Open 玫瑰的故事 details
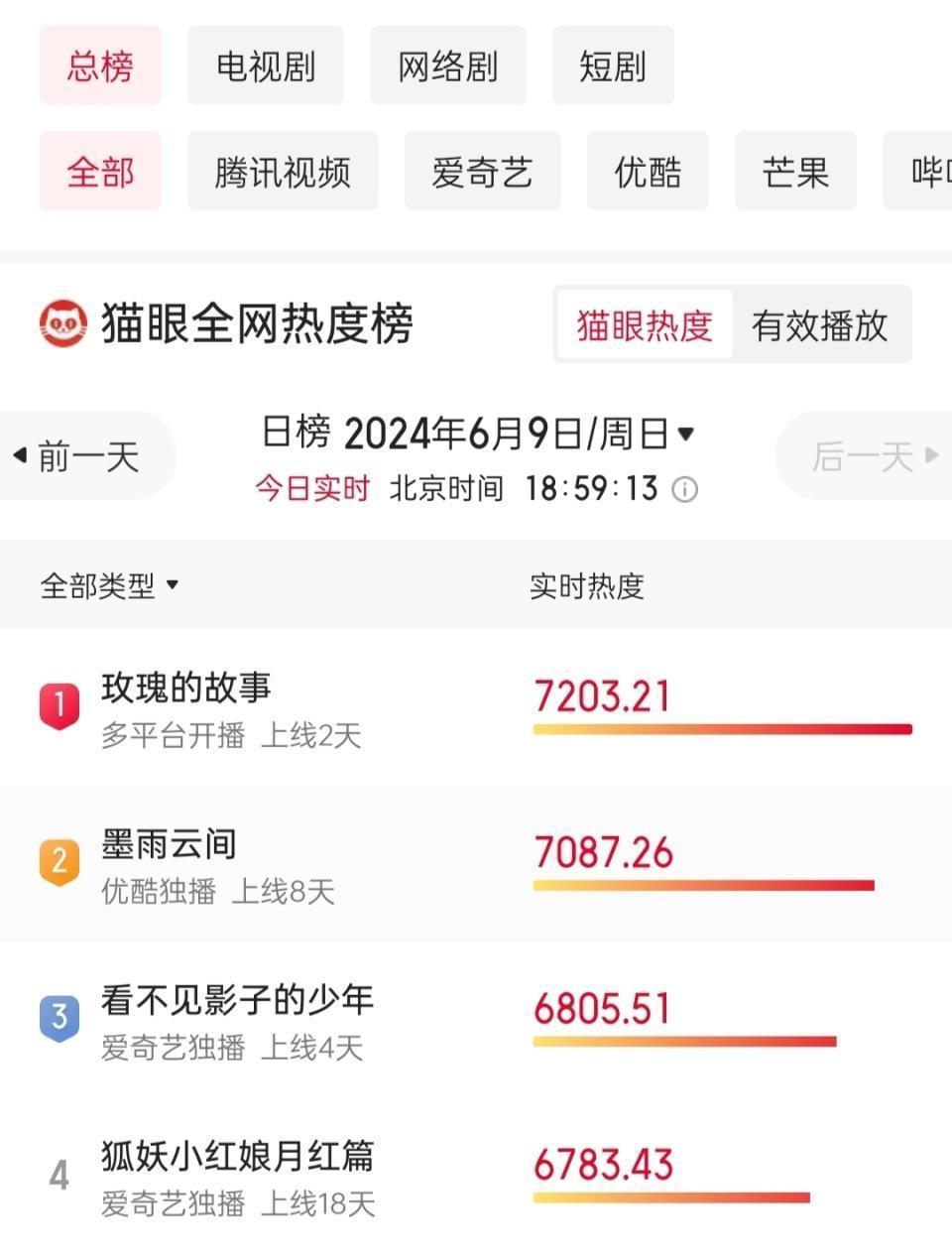952x1257 pixels. tap(186, 688)
